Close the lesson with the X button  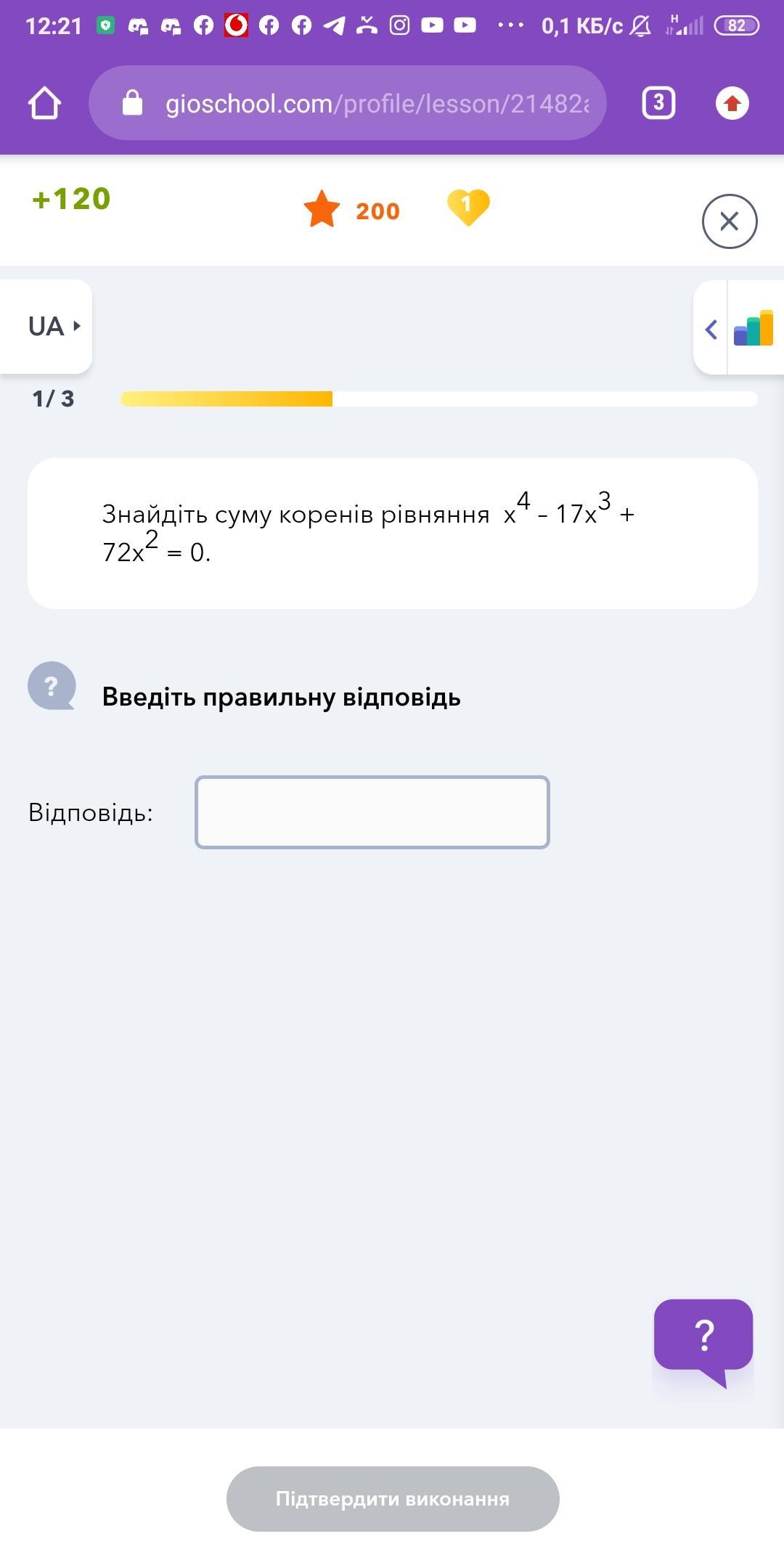tap(730, 221)
